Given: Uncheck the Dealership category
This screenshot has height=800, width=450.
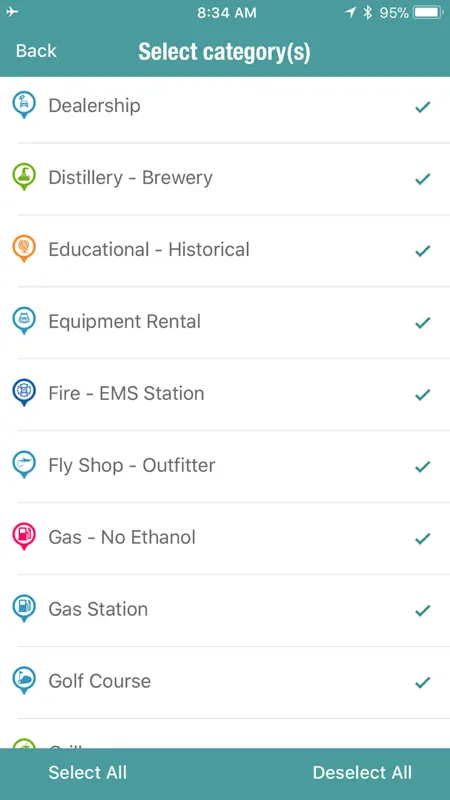Looking at the screenshot, I should [x=225, y=107].
